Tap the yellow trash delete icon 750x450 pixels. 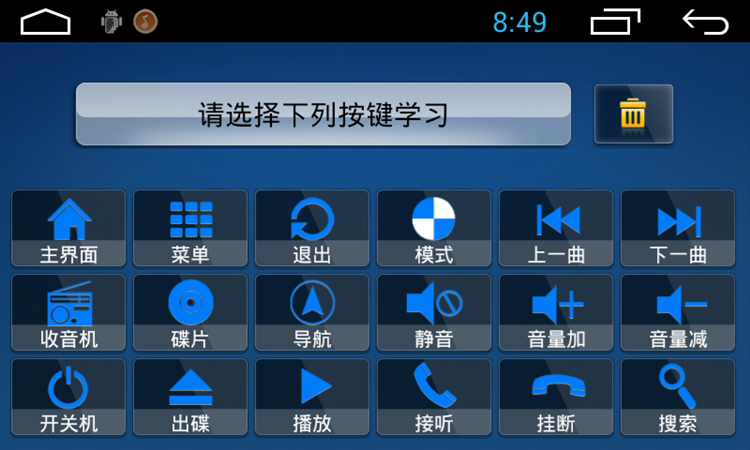(x=633, y=114)
